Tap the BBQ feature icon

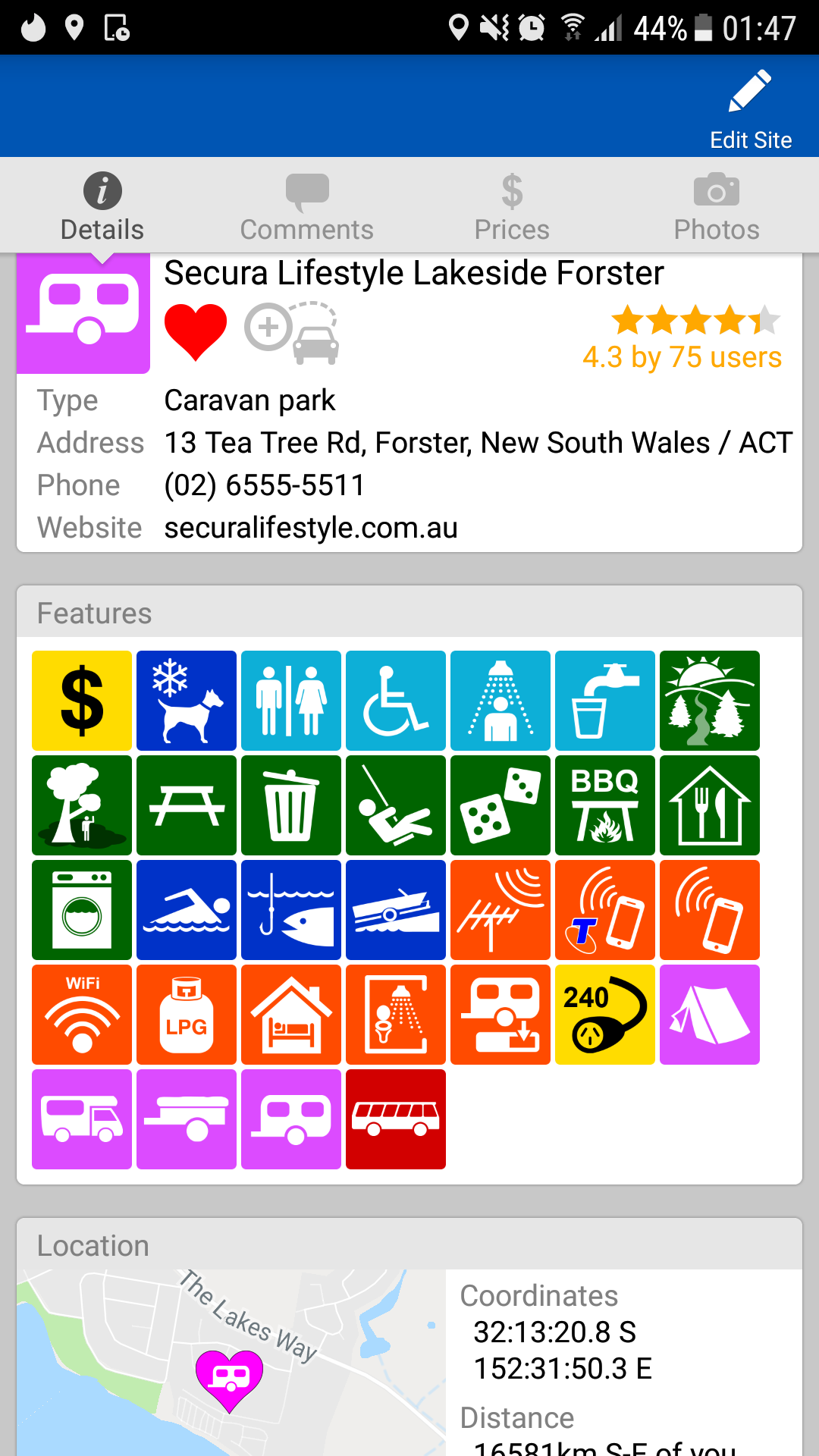[604, 805]
